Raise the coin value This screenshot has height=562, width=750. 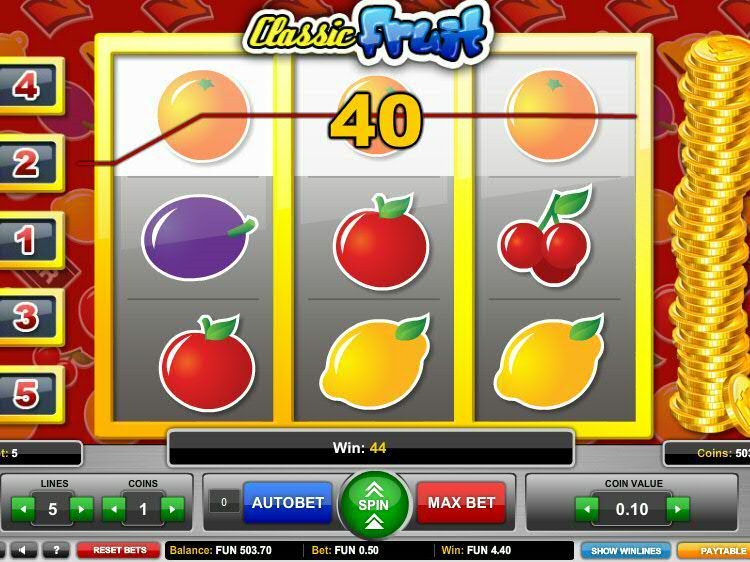click(677, 510)
